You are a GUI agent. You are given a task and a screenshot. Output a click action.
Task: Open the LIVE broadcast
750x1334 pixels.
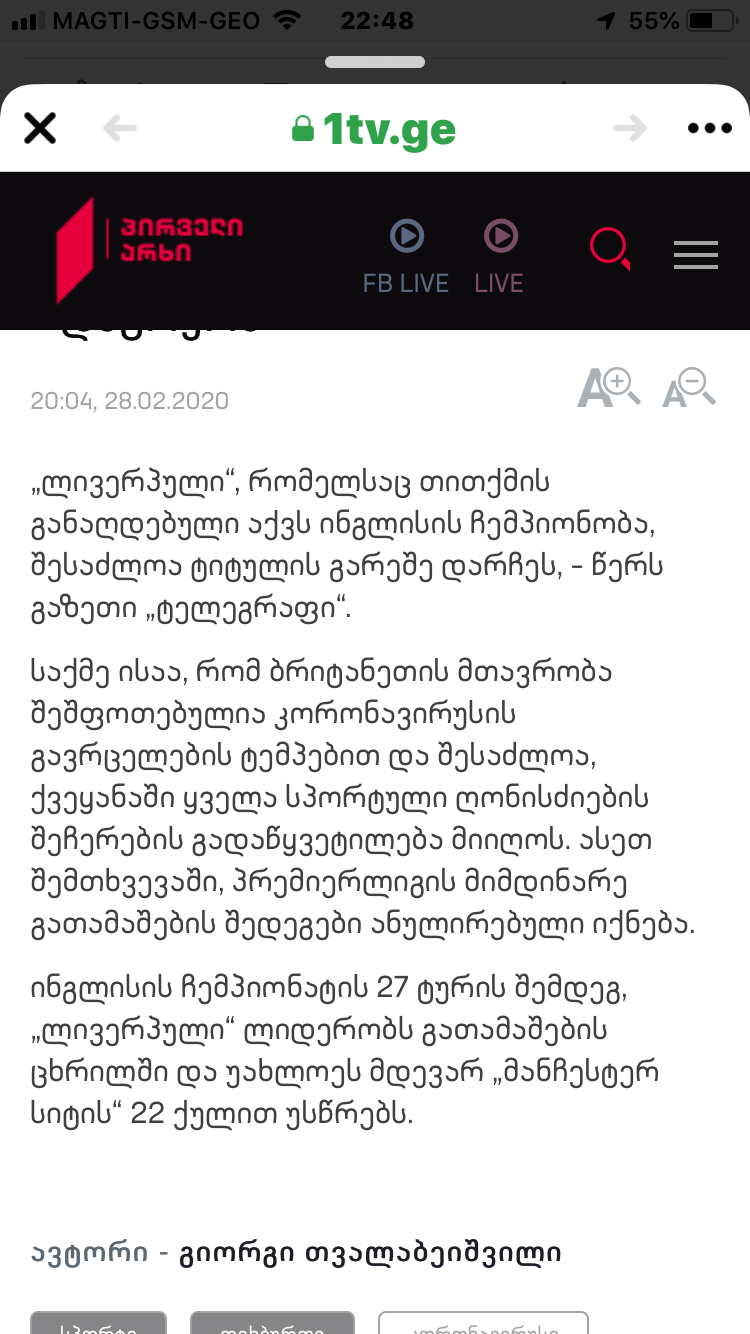[500, 256]
